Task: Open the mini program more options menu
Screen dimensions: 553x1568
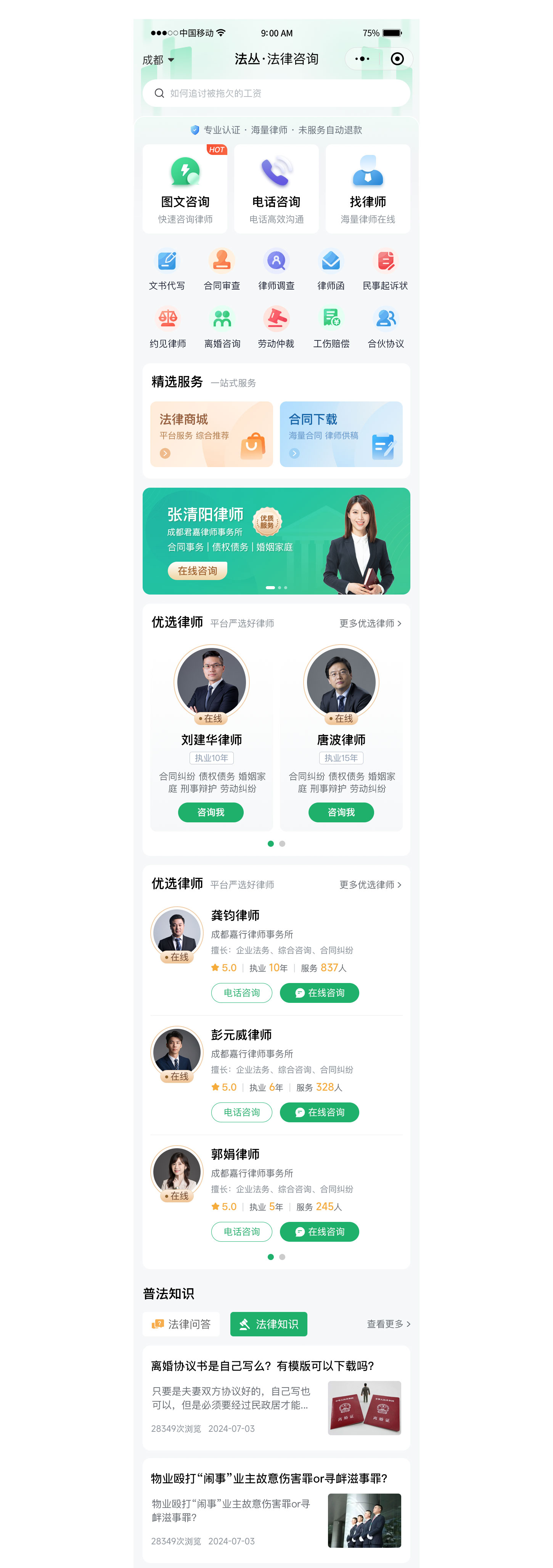Action: (x=362, y=59)
